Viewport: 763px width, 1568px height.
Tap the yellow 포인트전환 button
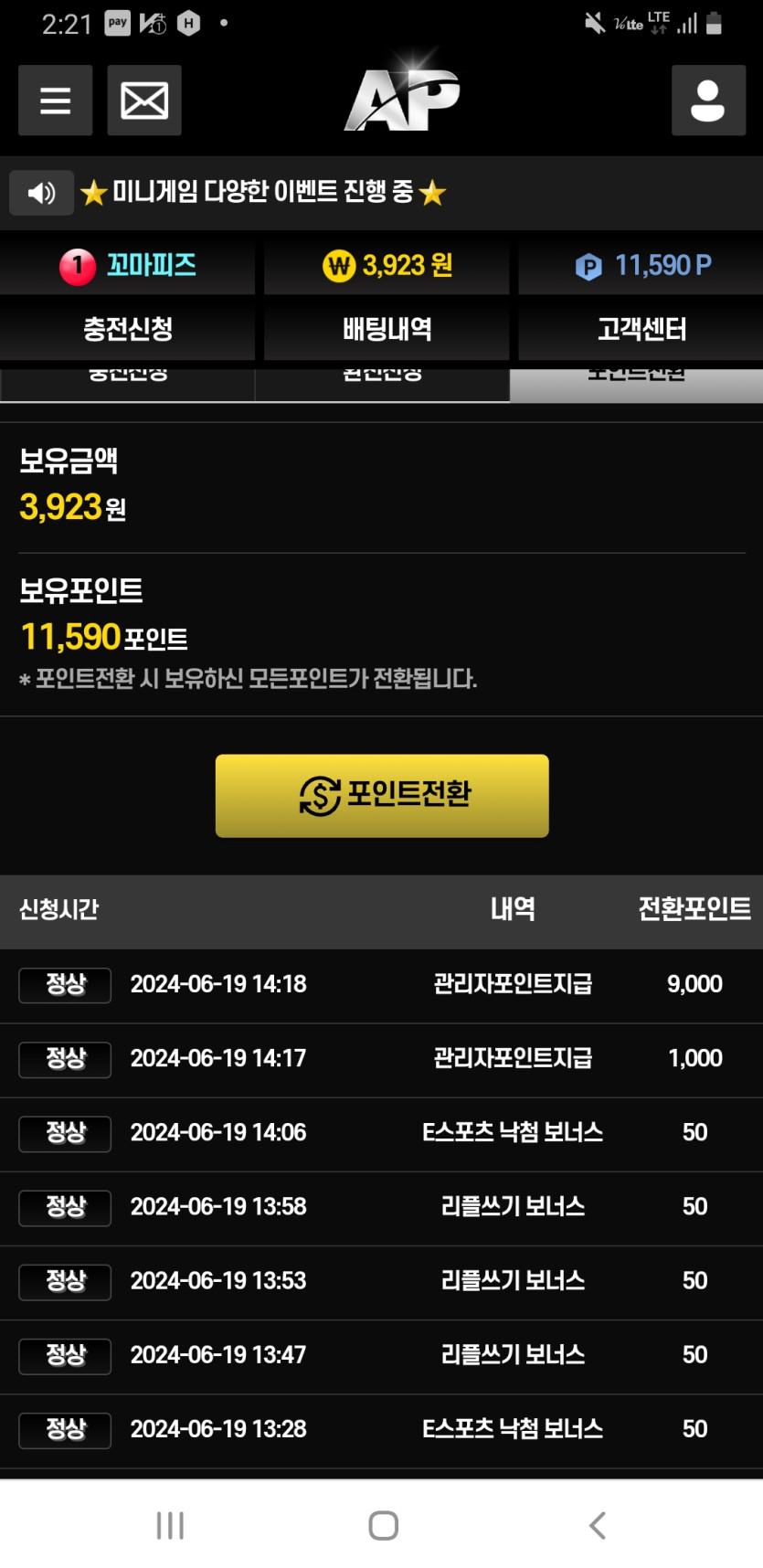pos(382,795)
